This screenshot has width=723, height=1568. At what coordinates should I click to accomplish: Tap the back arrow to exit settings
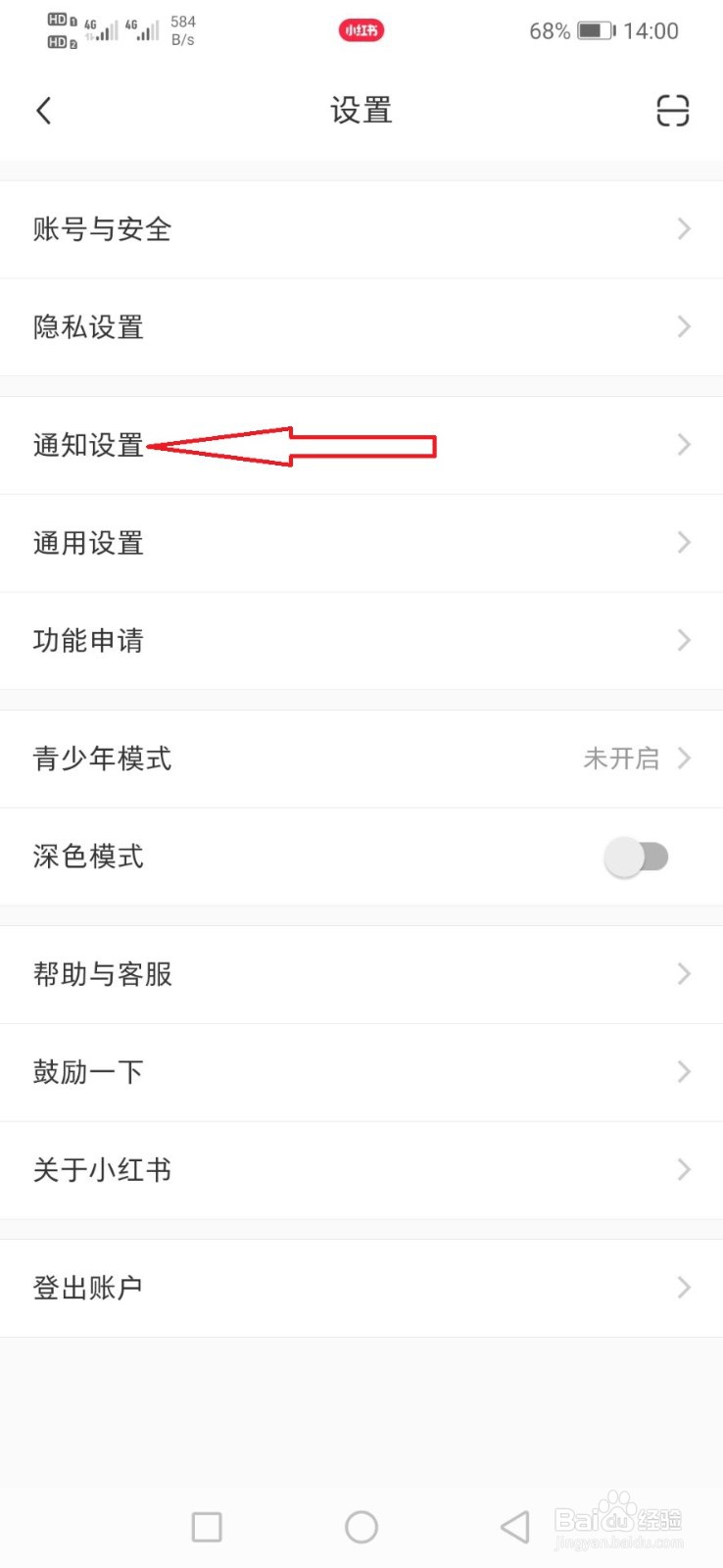tap(44, 110)
